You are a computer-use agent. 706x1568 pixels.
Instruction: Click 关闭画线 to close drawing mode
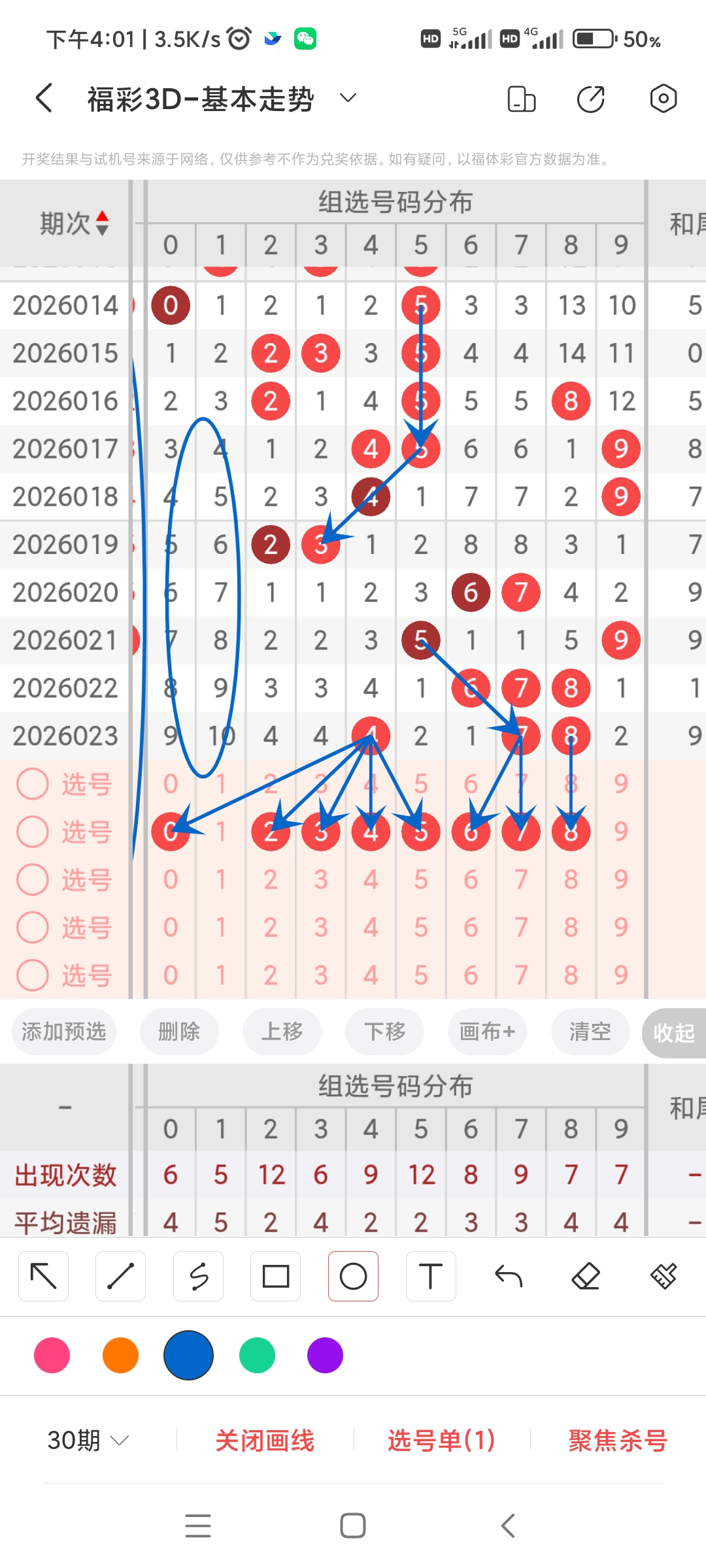pyautogui.click(x=265, y=1441)
